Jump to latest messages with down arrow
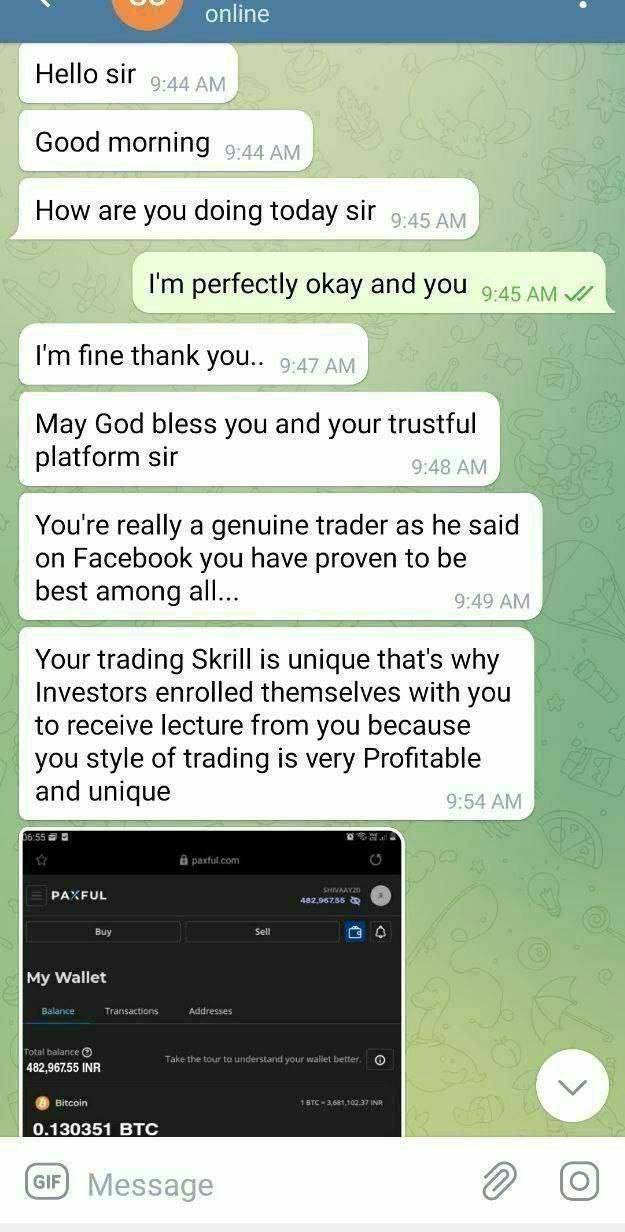This screenshot has height=1232, width=625. 572,1086
